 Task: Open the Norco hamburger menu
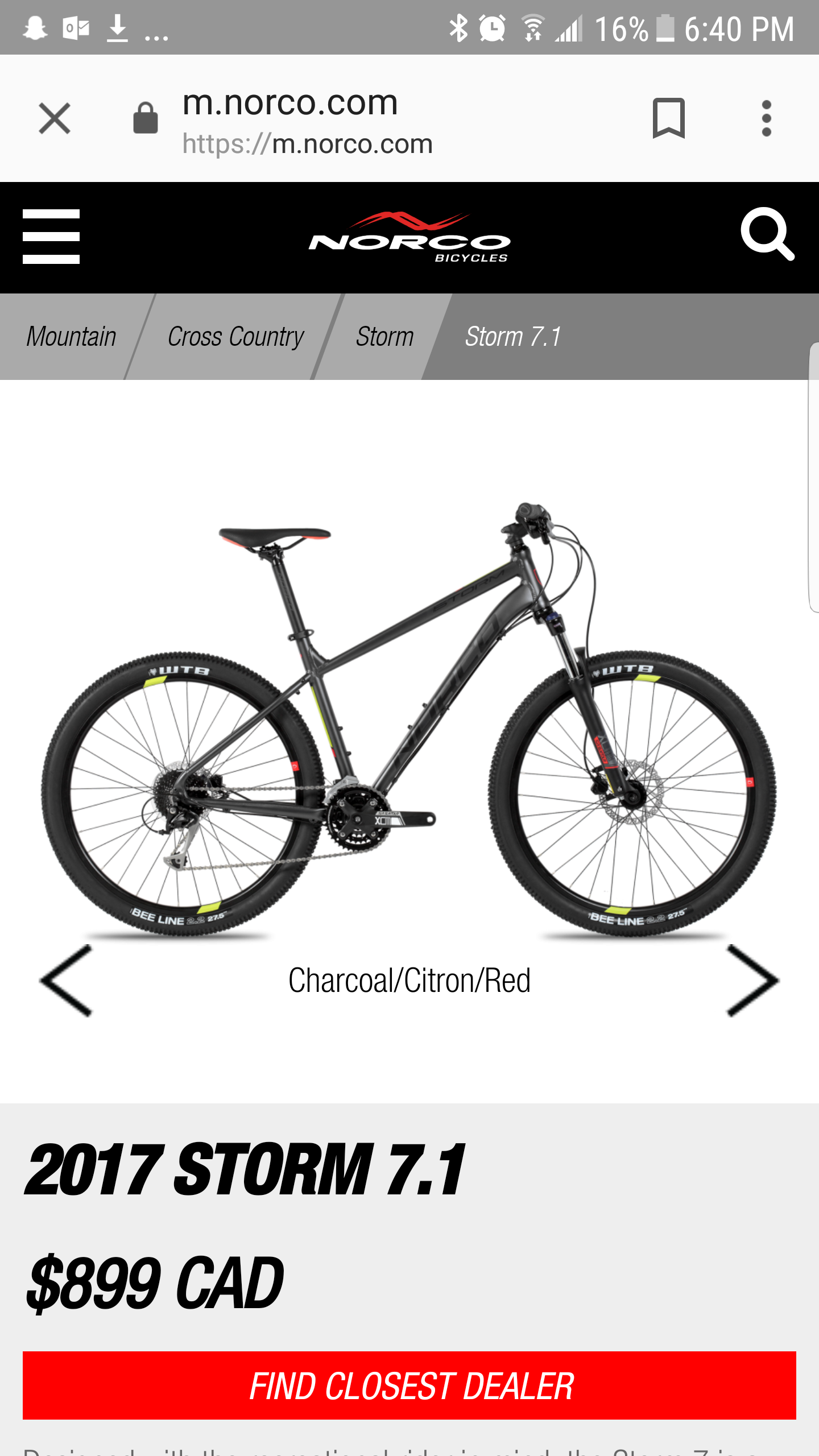click(51, 237)
